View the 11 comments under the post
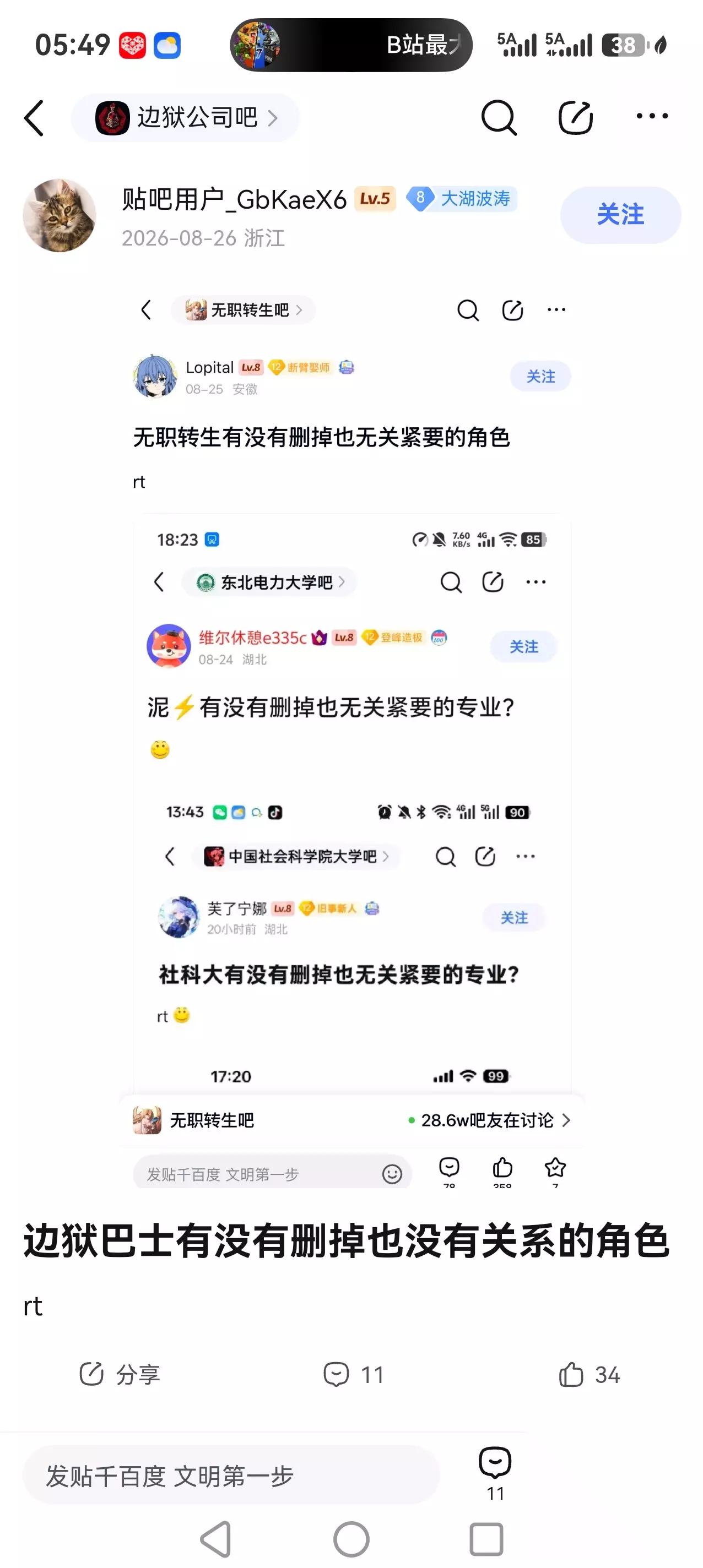 (353, 1374)
